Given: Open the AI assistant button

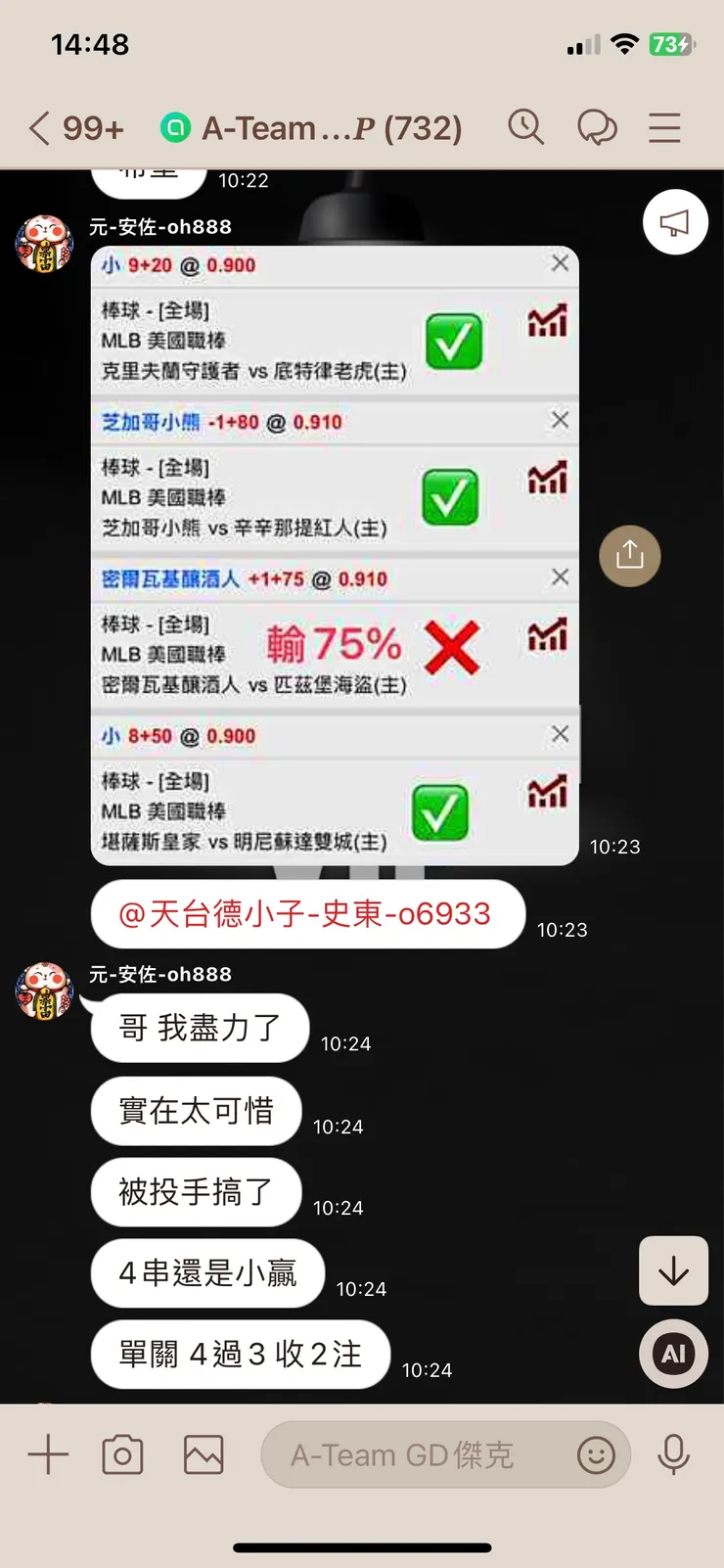Looking at the screenshot, I should pyautogui.click(x=673, y=1354).
